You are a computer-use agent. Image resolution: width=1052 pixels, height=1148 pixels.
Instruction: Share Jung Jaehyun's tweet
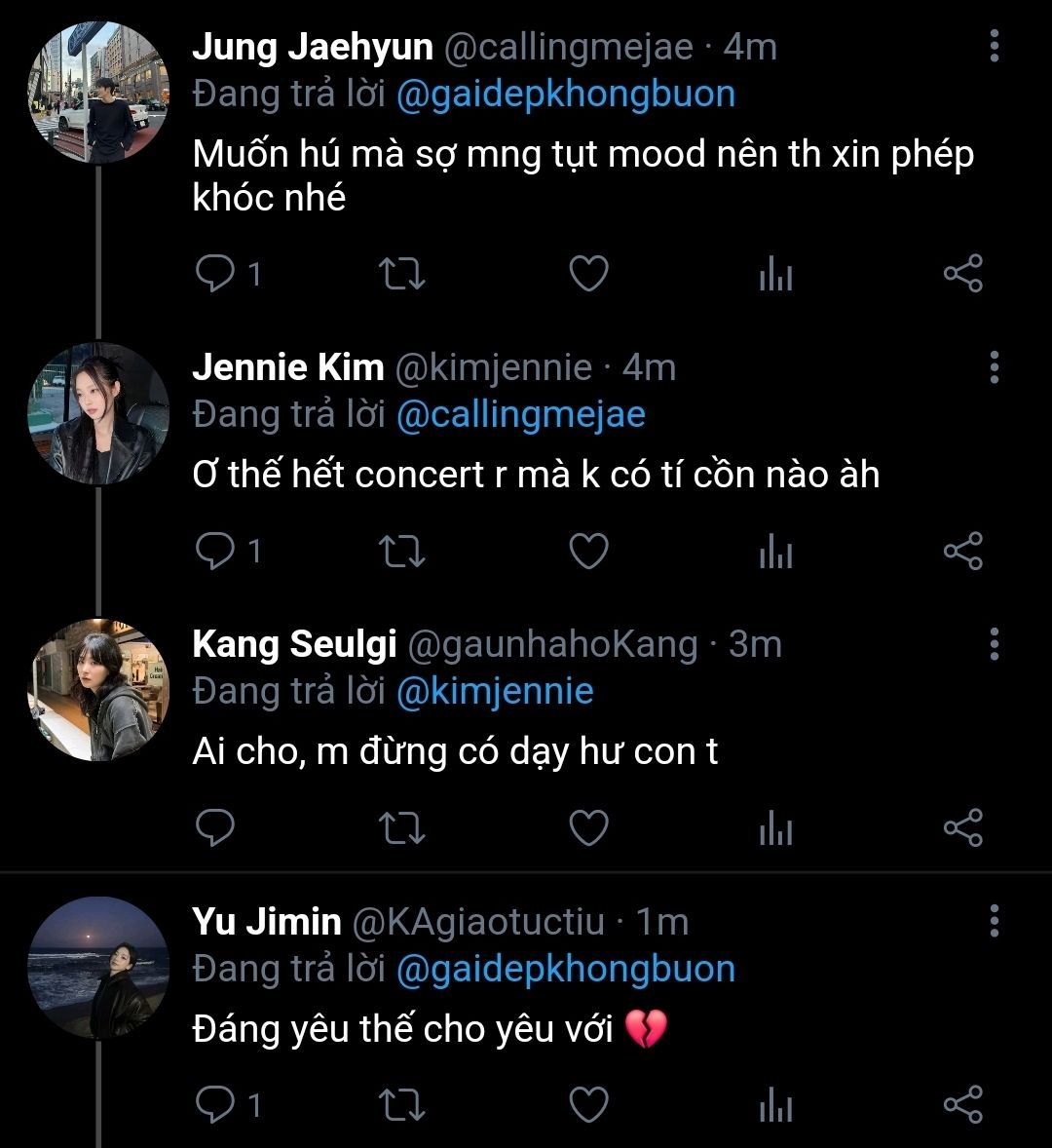[x=962, y=275]
